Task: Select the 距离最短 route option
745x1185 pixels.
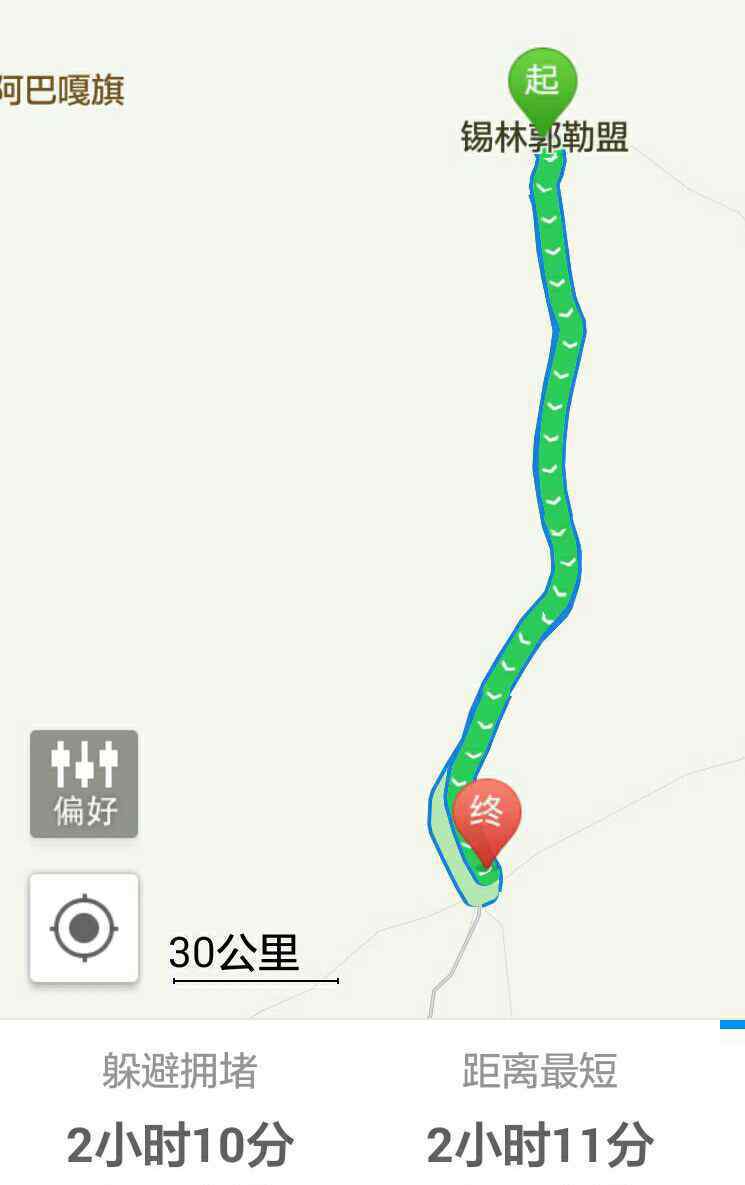Action: click(x=540, y=1110)
